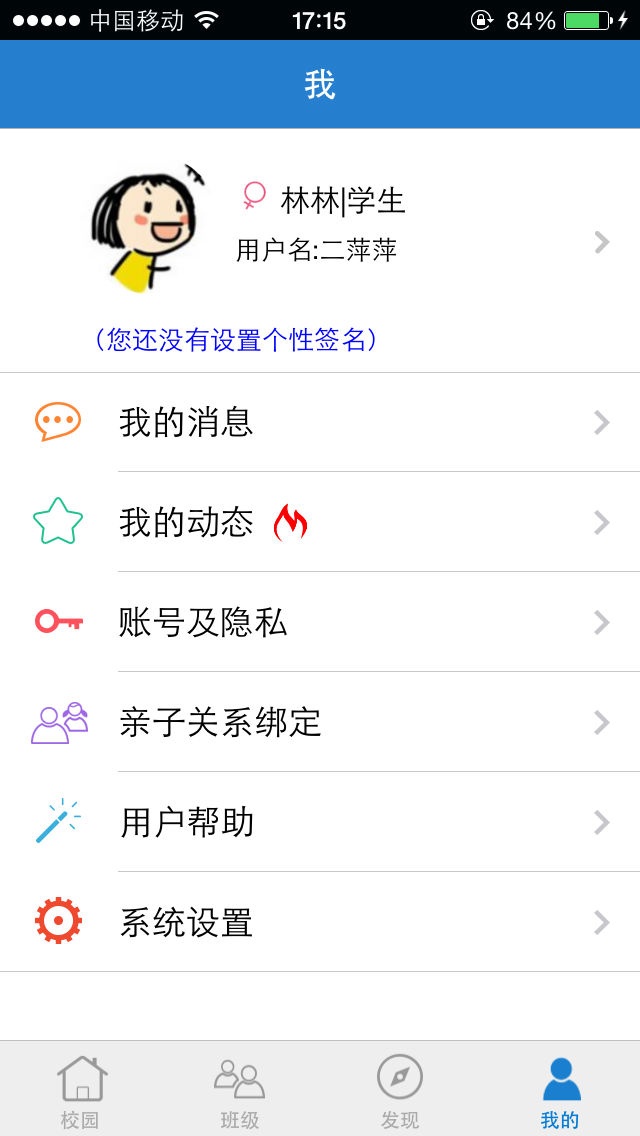Open the 林林 profile details row
This screenshot has width=640, height=1136.
pyautogui.click(x=320, y=240)
